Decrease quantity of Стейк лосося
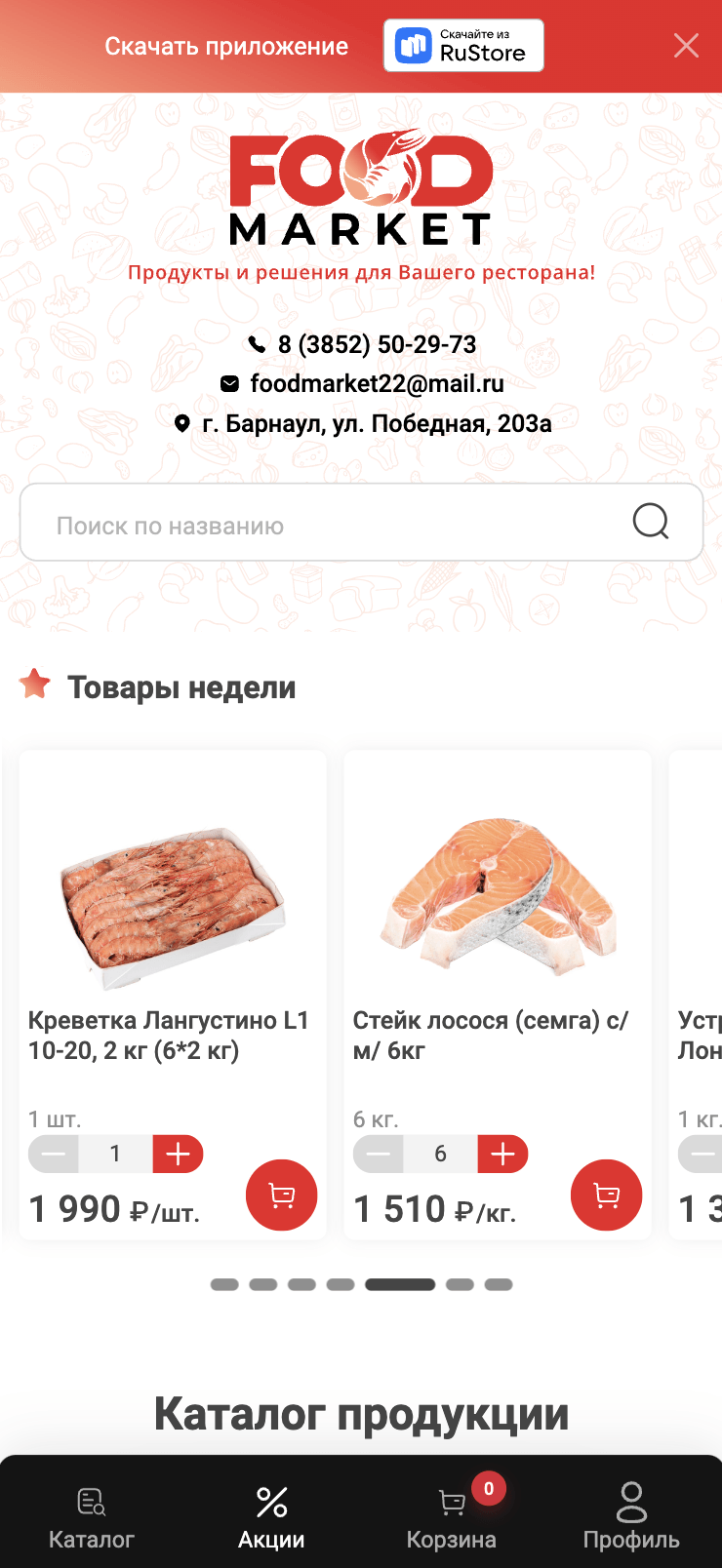This screenshot has width=722, height=1568. coord(379,1155)
